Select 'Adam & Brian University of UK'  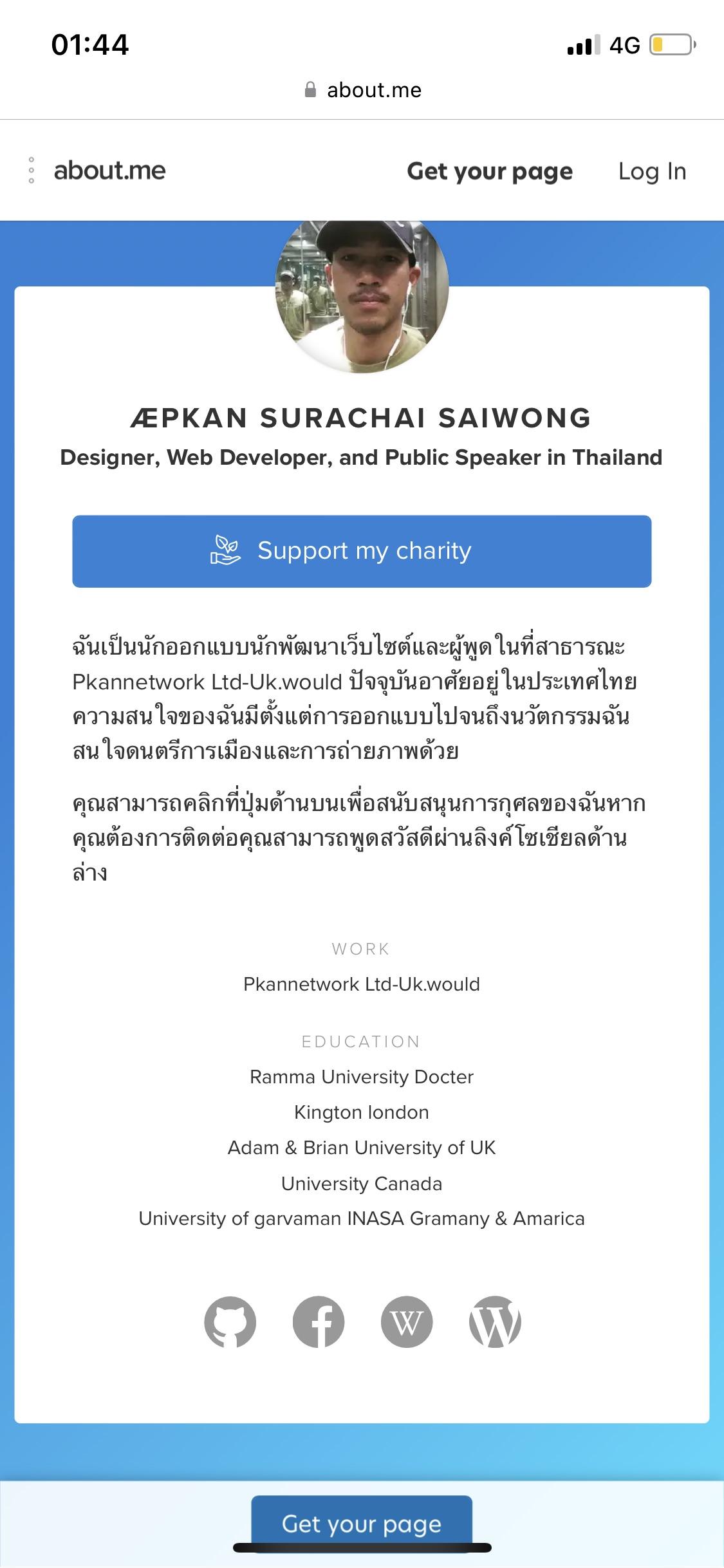click(362, 1148)
